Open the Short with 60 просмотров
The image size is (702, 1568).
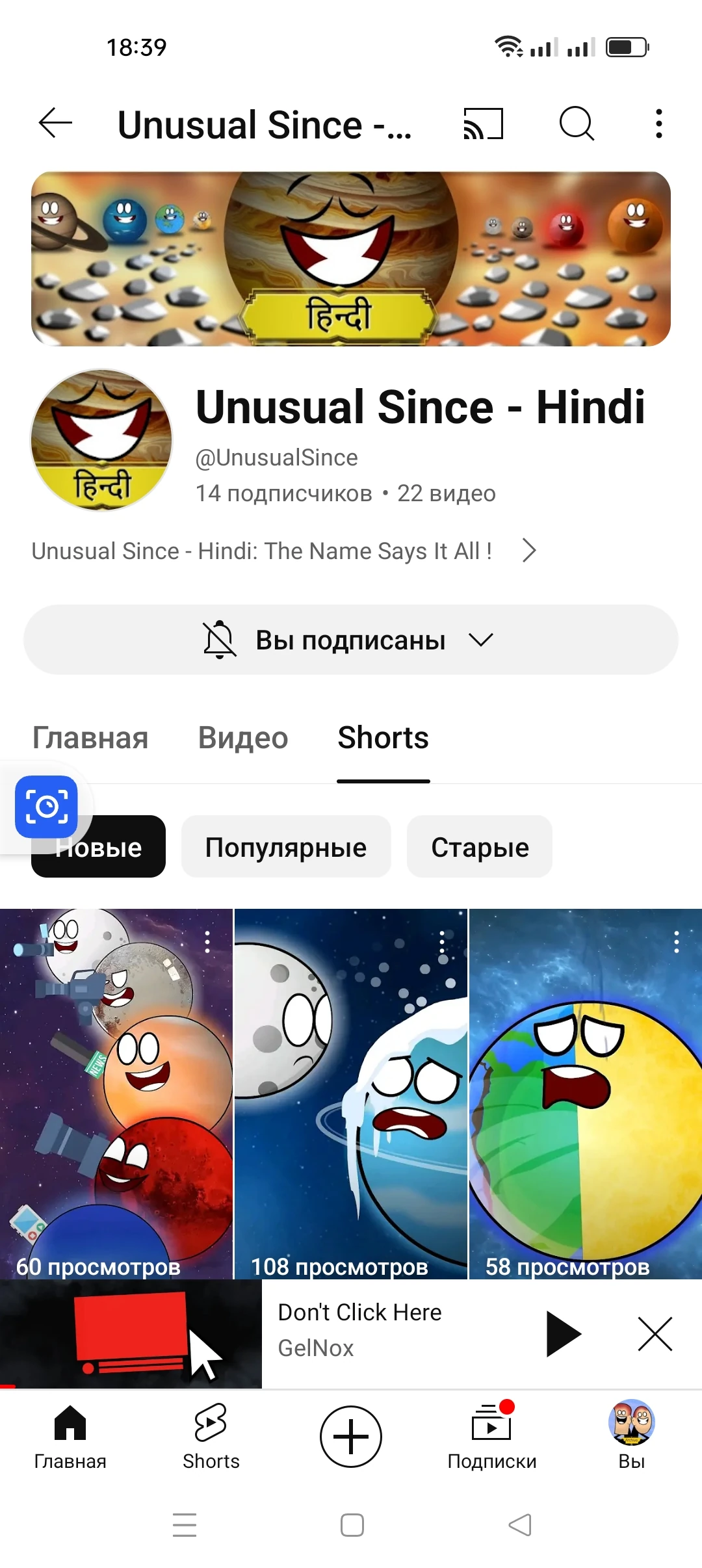coord(116,1092)
